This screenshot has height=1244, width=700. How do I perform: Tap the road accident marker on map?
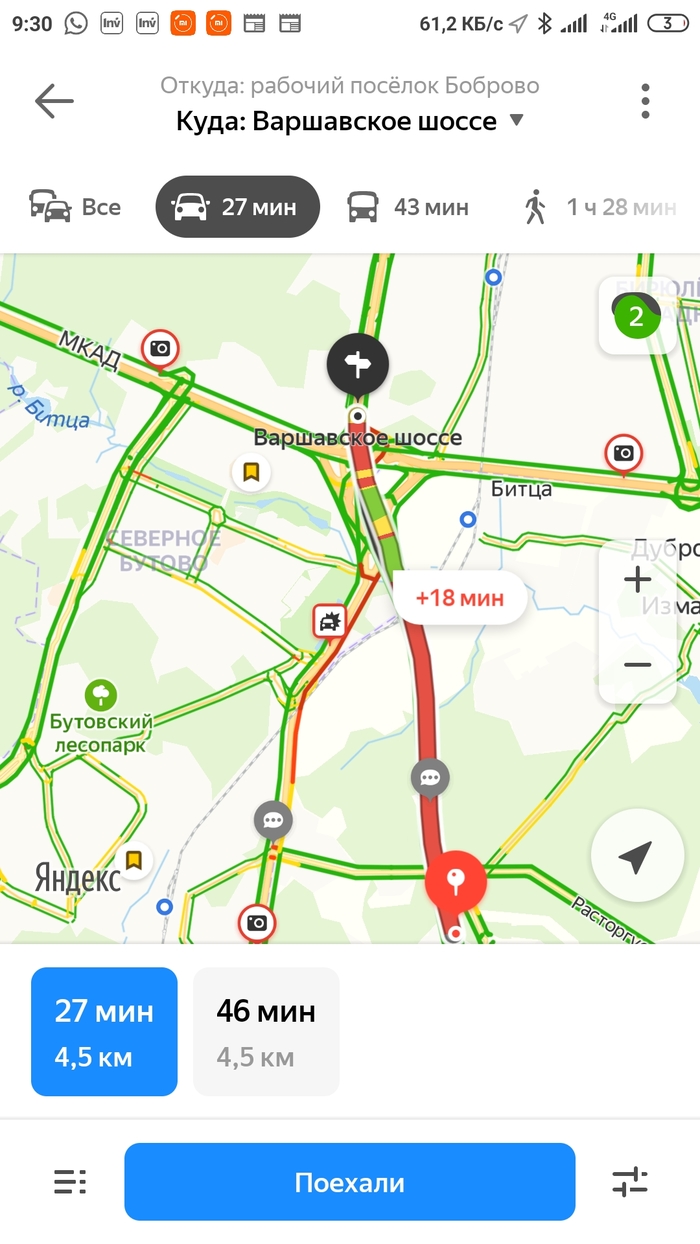(x=329, y=621)
